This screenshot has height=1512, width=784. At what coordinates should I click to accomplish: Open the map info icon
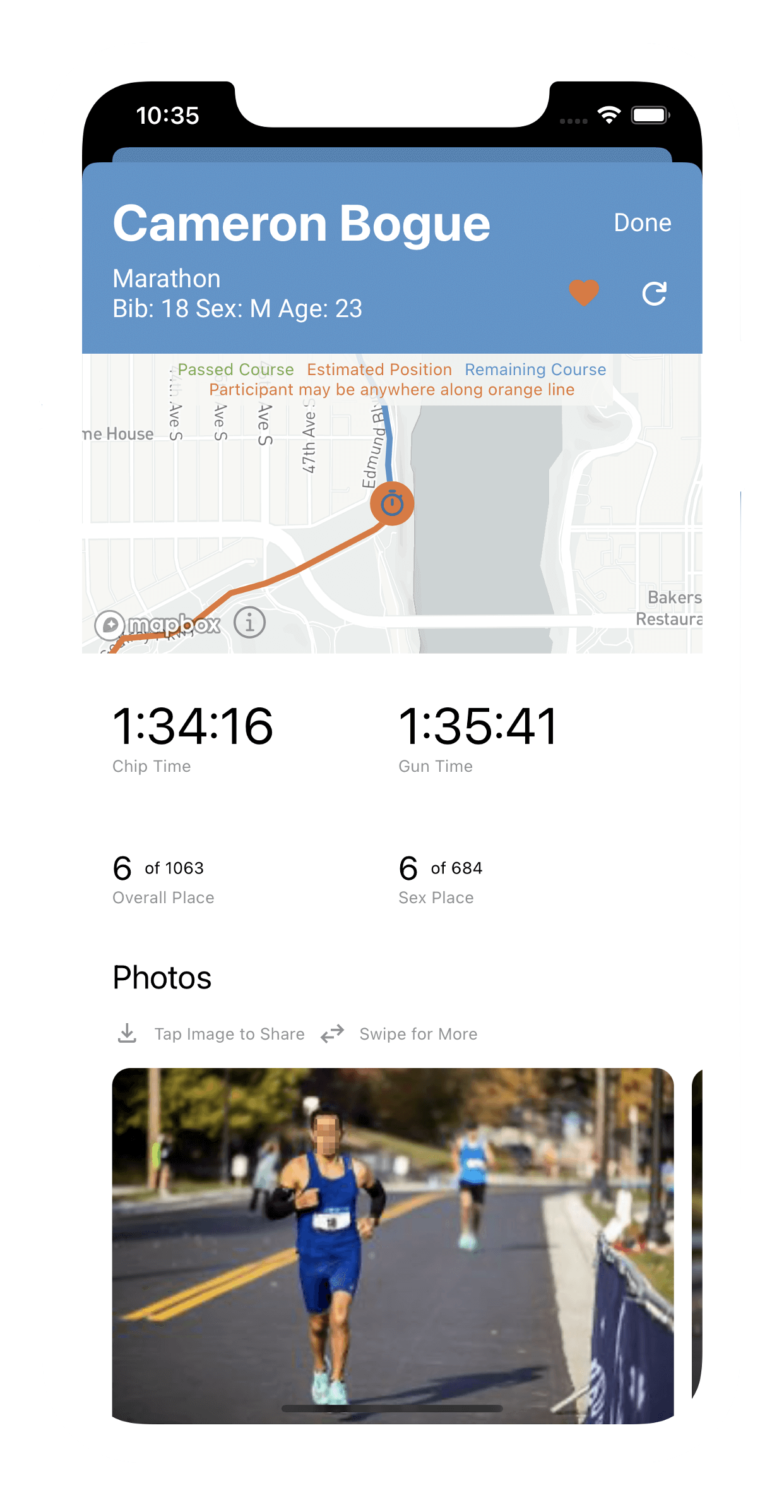click(x=249, y=623)
